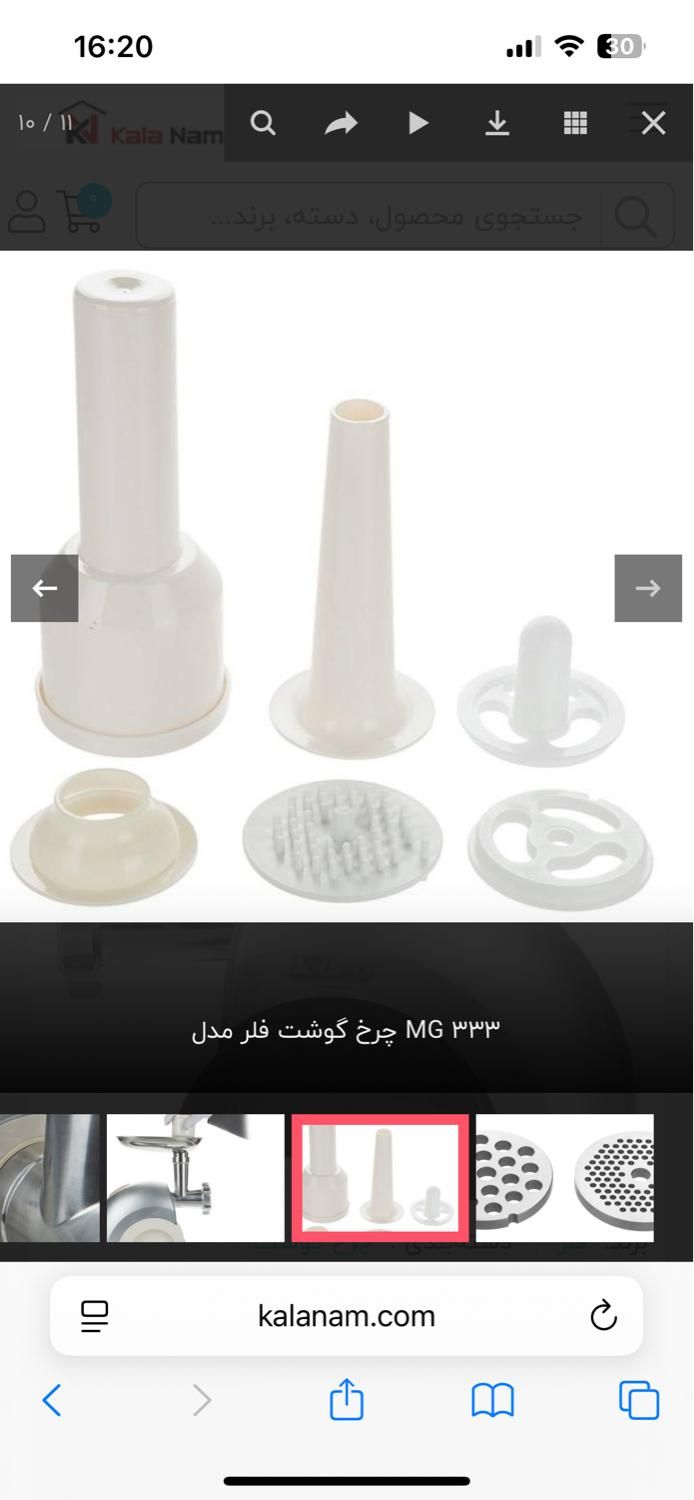Select the grinding plates thumbnail
This screenshot has height=1500, width=694.
565,1178
